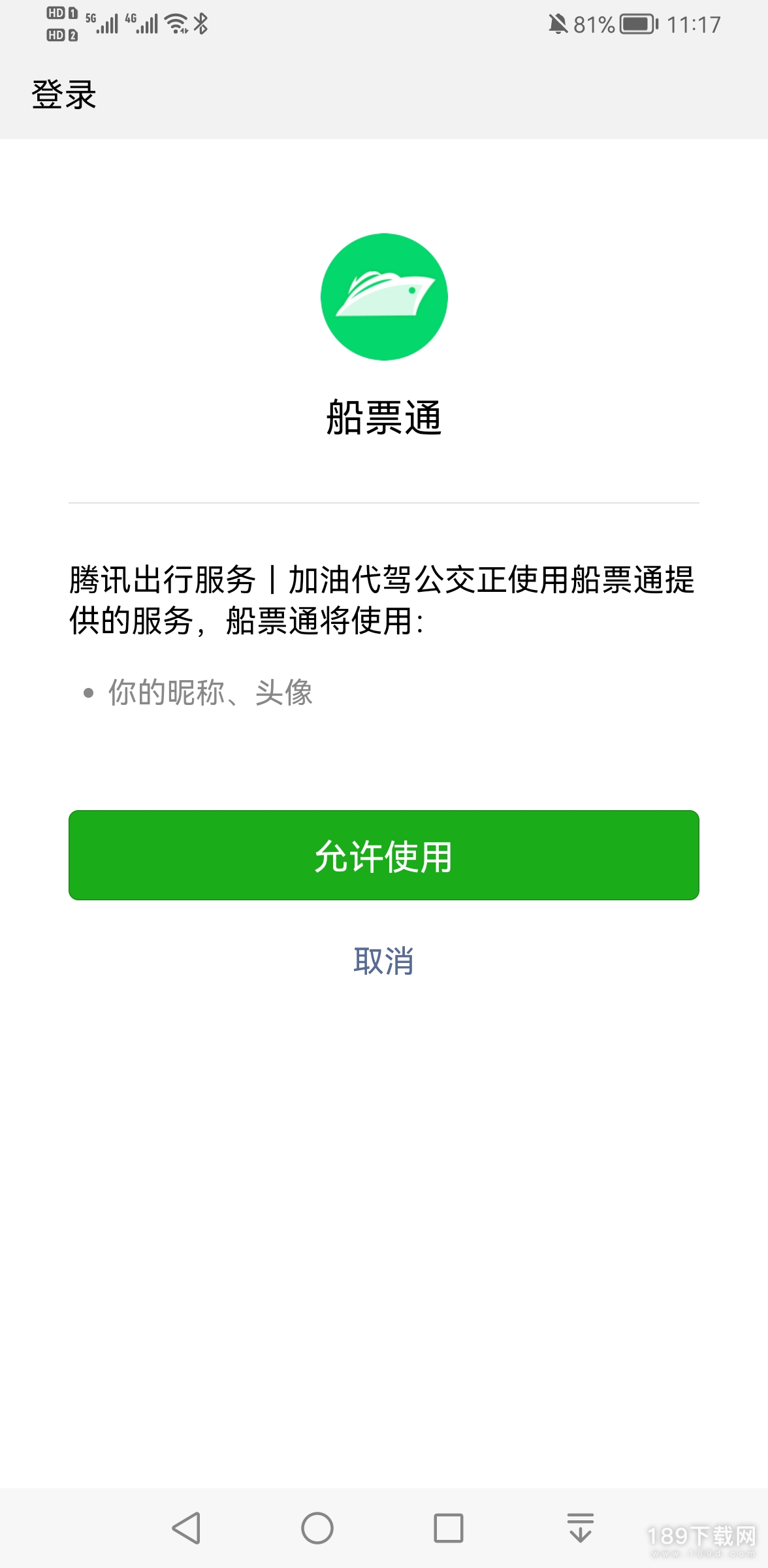
Task: Cancel authorization with 取消
Action: (384, 961)
